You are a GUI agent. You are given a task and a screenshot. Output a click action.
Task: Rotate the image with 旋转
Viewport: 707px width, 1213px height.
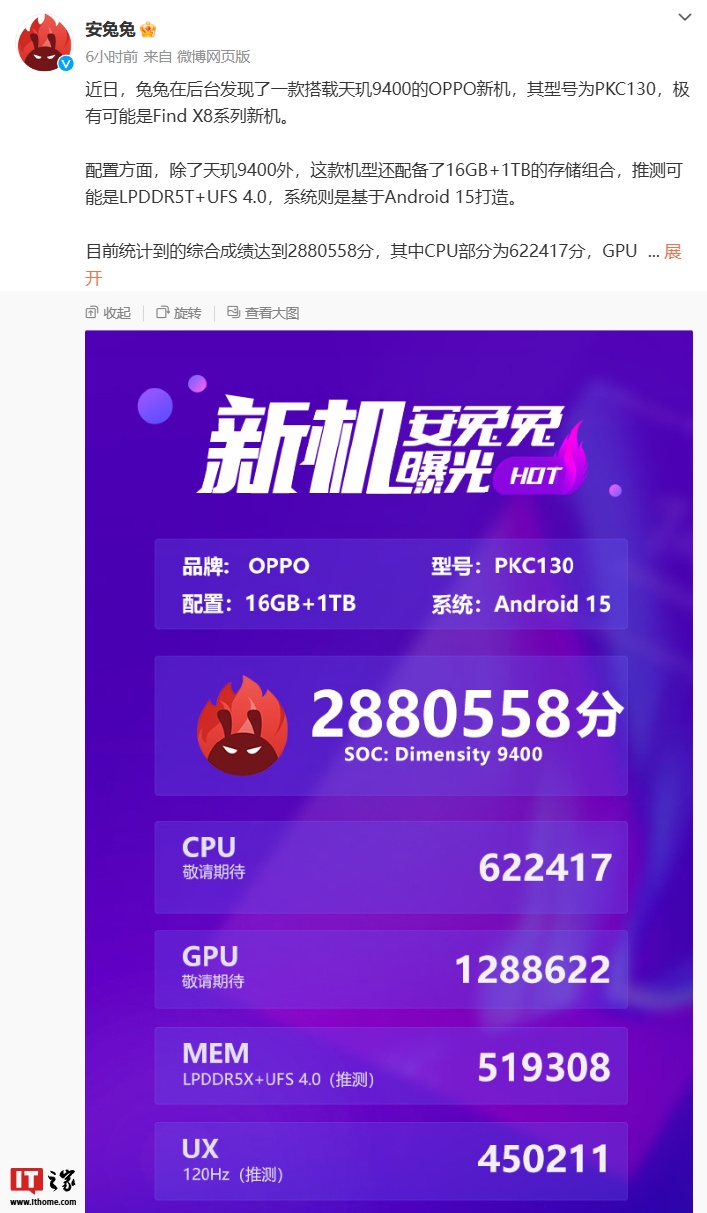click(x=179, y=313)
